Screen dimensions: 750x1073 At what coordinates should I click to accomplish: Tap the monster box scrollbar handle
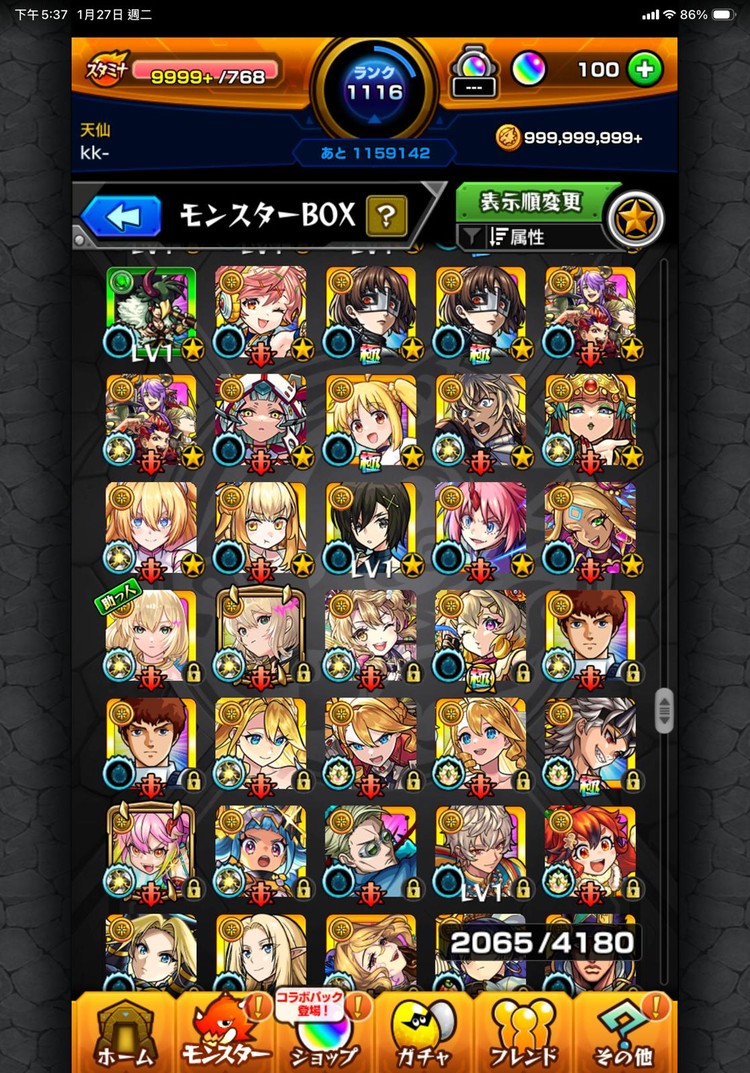[663, 710]
